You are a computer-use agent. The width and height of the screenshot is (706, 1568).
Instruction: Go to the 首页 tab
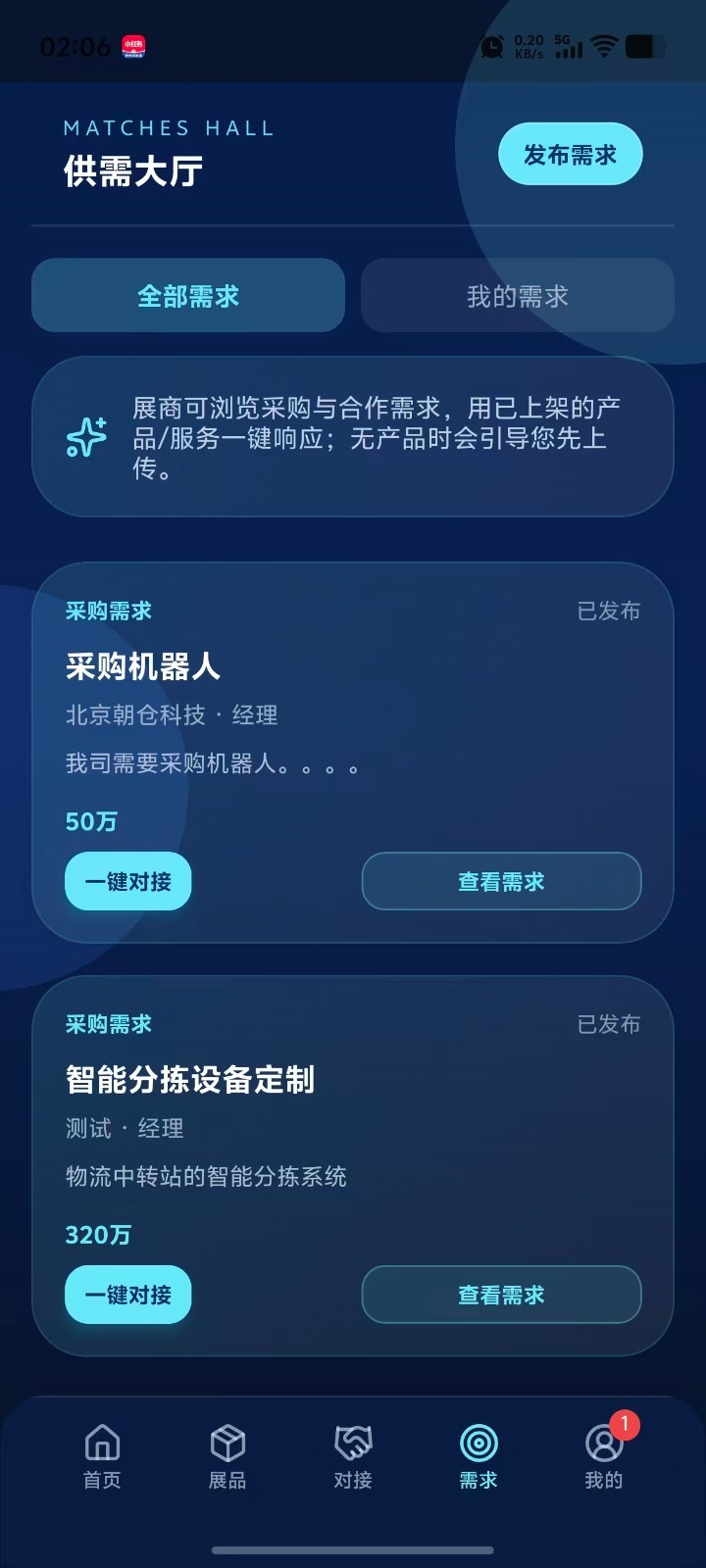[x=102, y=1456]
